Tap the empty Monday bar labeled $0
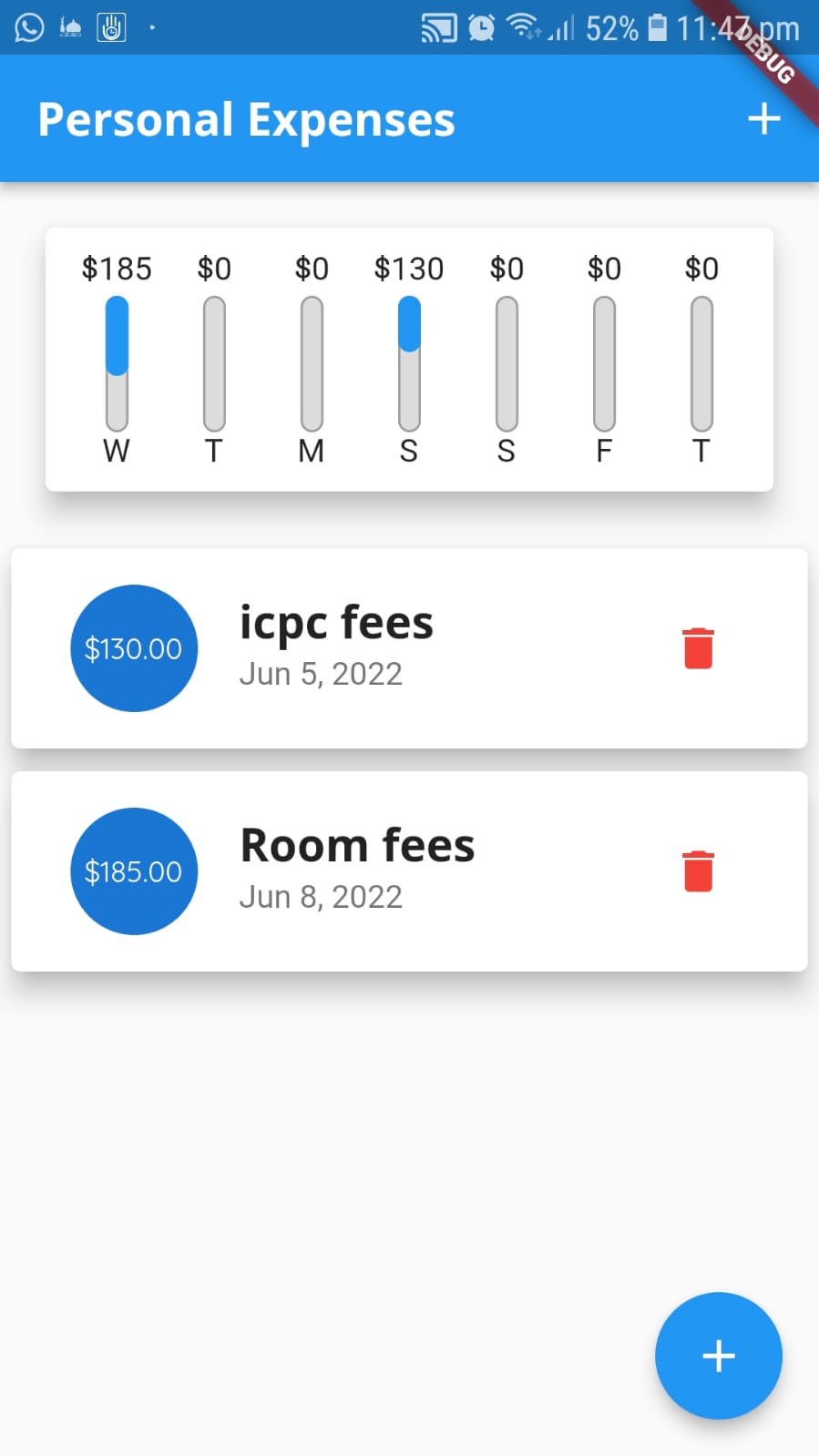 311,361
